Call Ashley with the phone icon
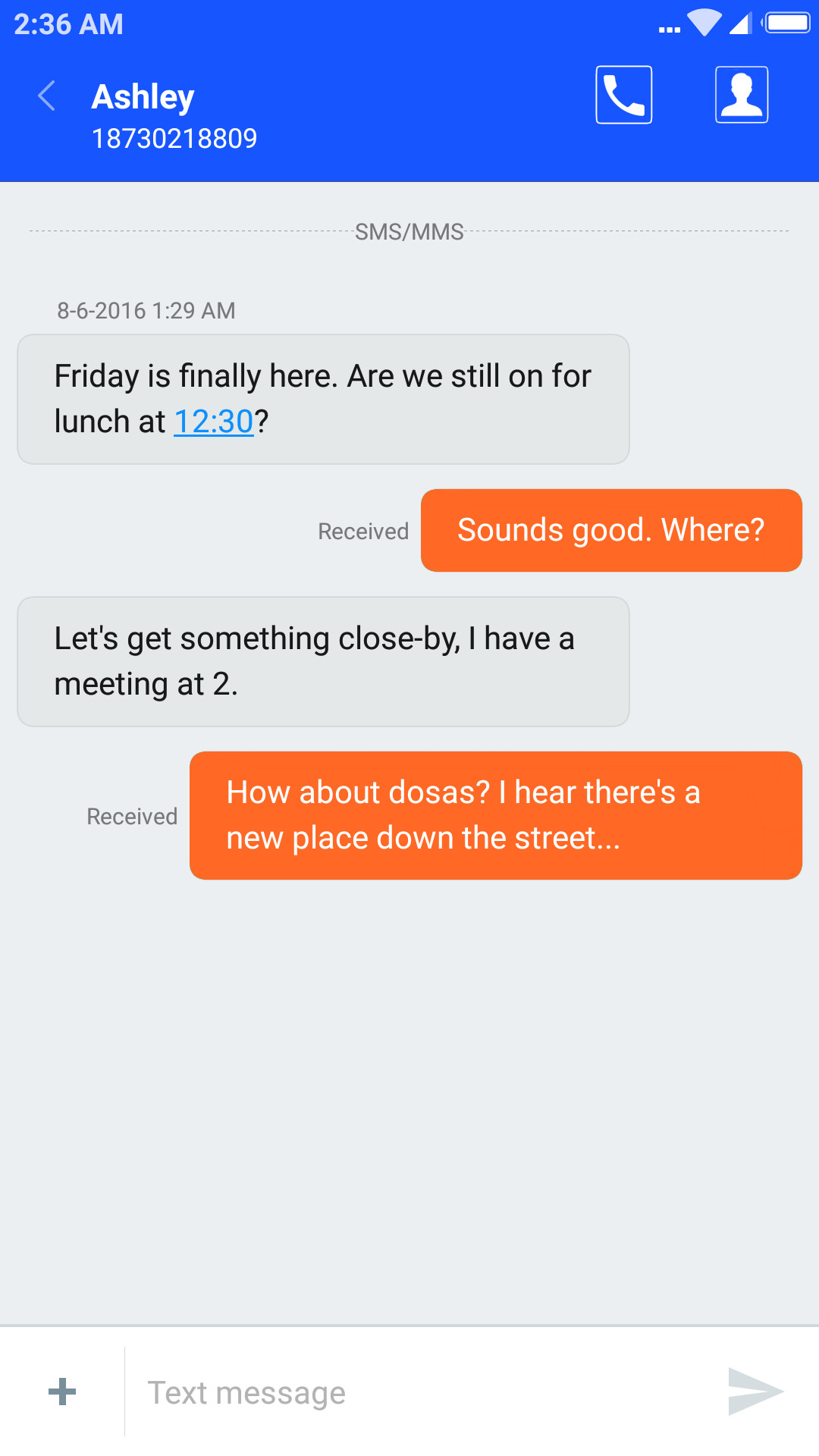 point(624,95)
